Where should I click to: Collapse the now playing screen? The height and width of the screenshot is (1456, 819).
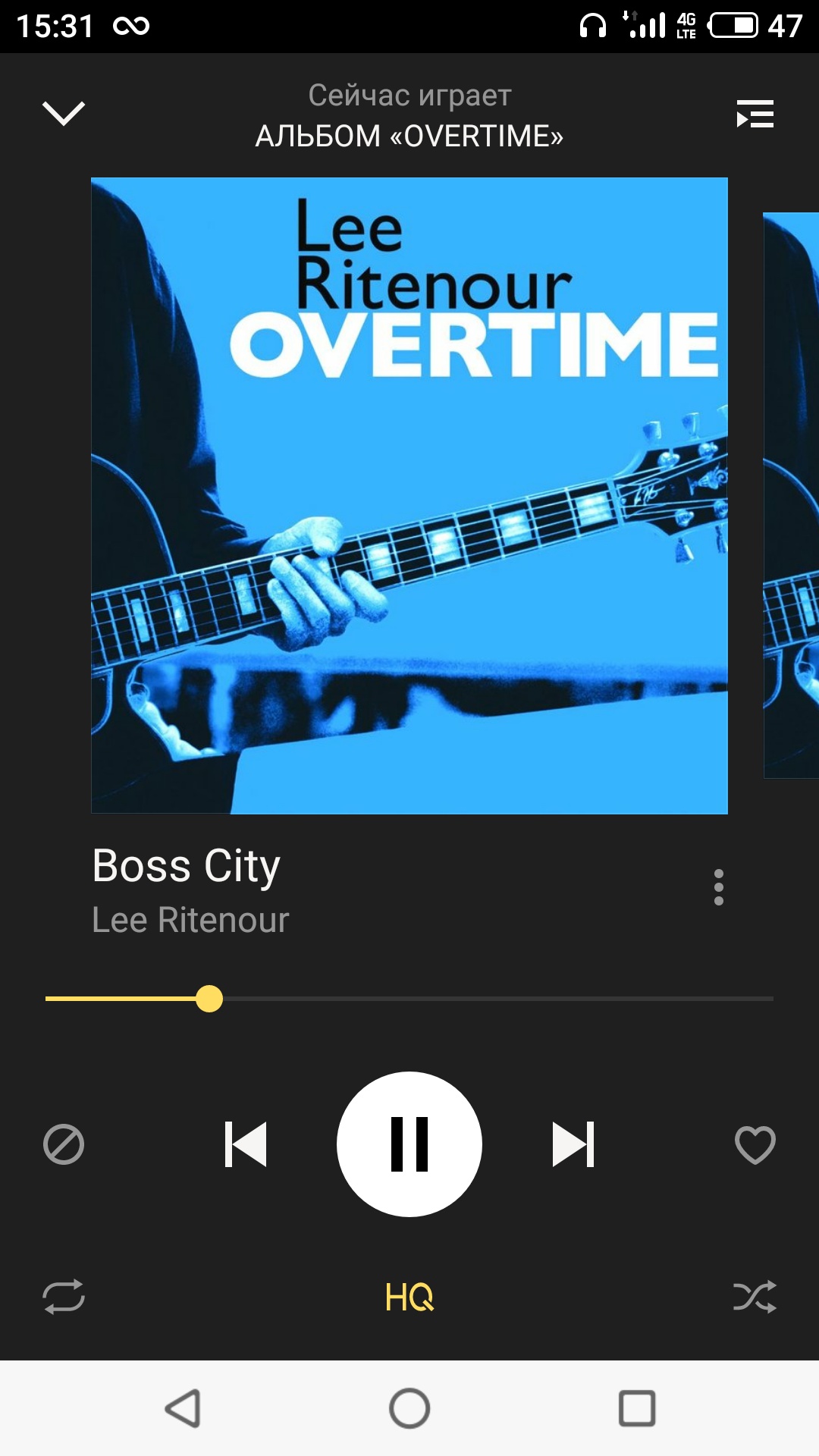click(x=64, y=114)
